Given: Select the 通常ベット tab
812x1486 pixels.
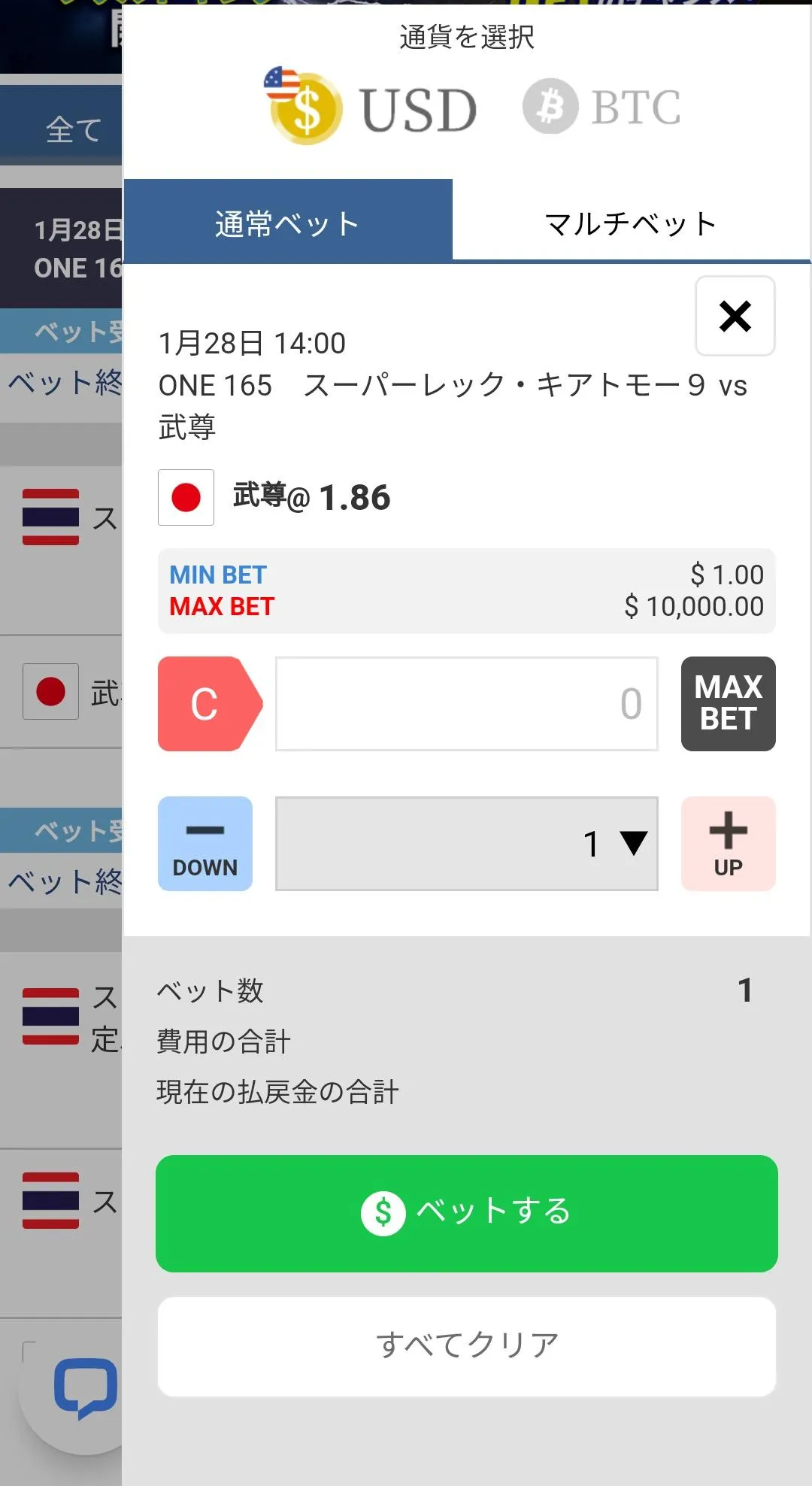Looking at the screenshot, I should coord(287,223).
